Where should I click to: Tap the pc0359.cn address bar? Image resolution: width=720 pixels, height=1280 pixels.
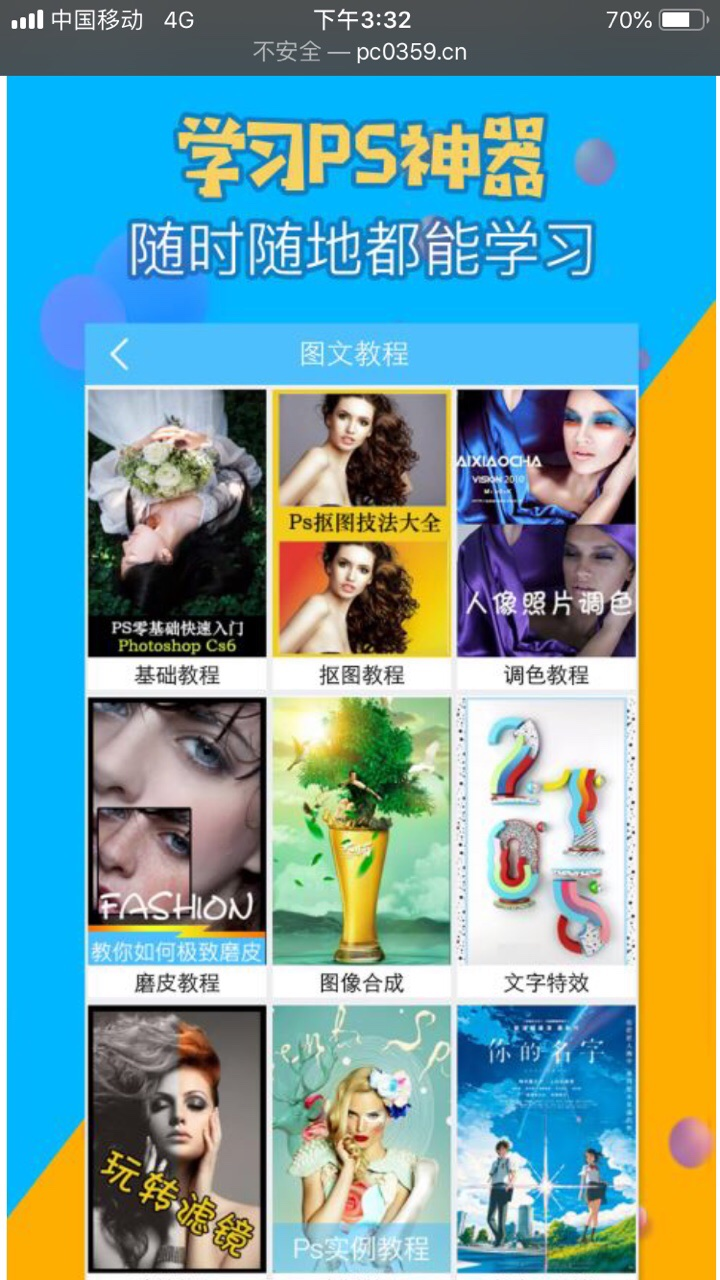(x=360, y=52)
